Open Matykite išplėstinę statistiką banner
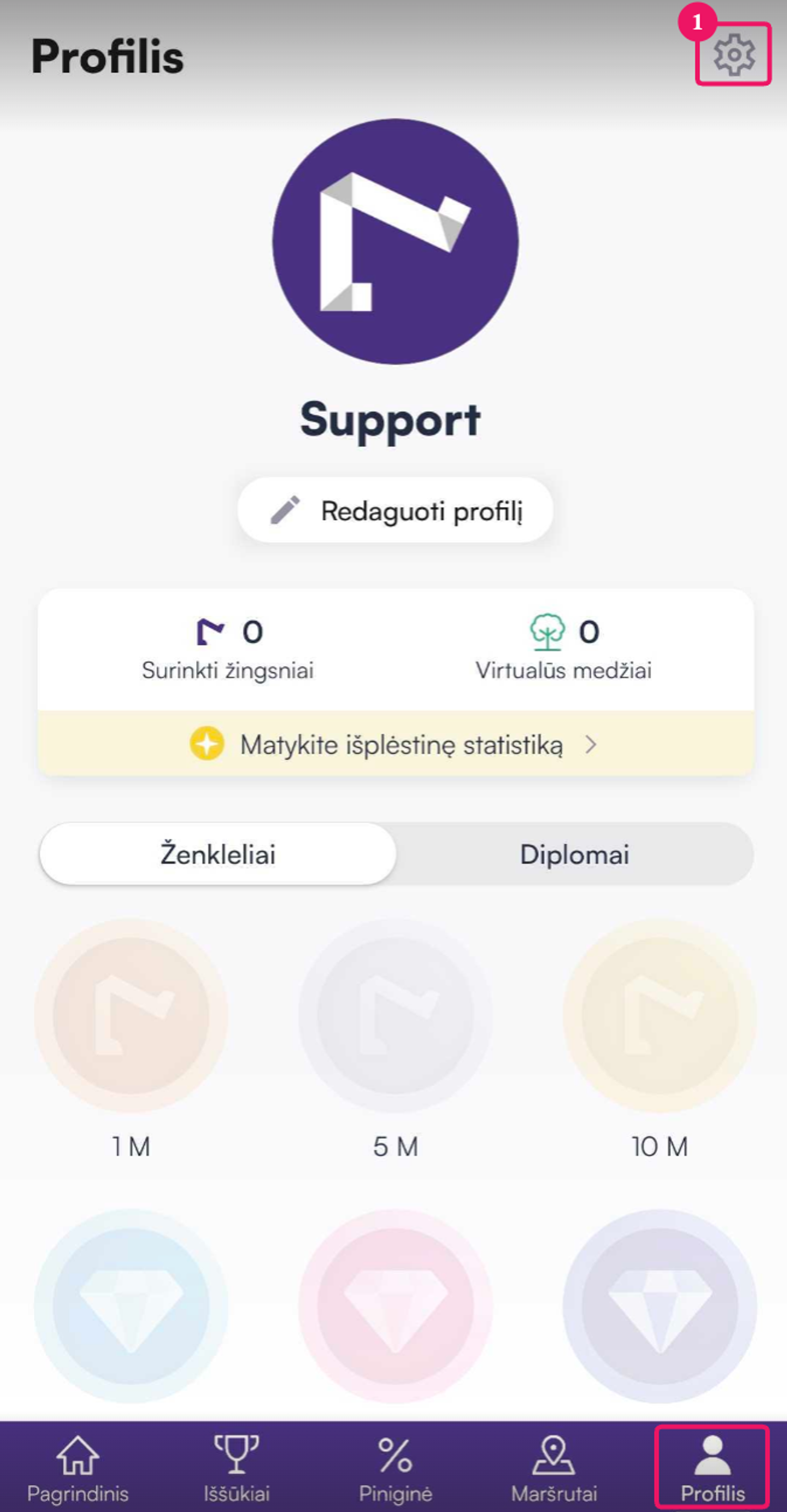This screenshot has height=1512, width=787. click(x=395, y=744)
